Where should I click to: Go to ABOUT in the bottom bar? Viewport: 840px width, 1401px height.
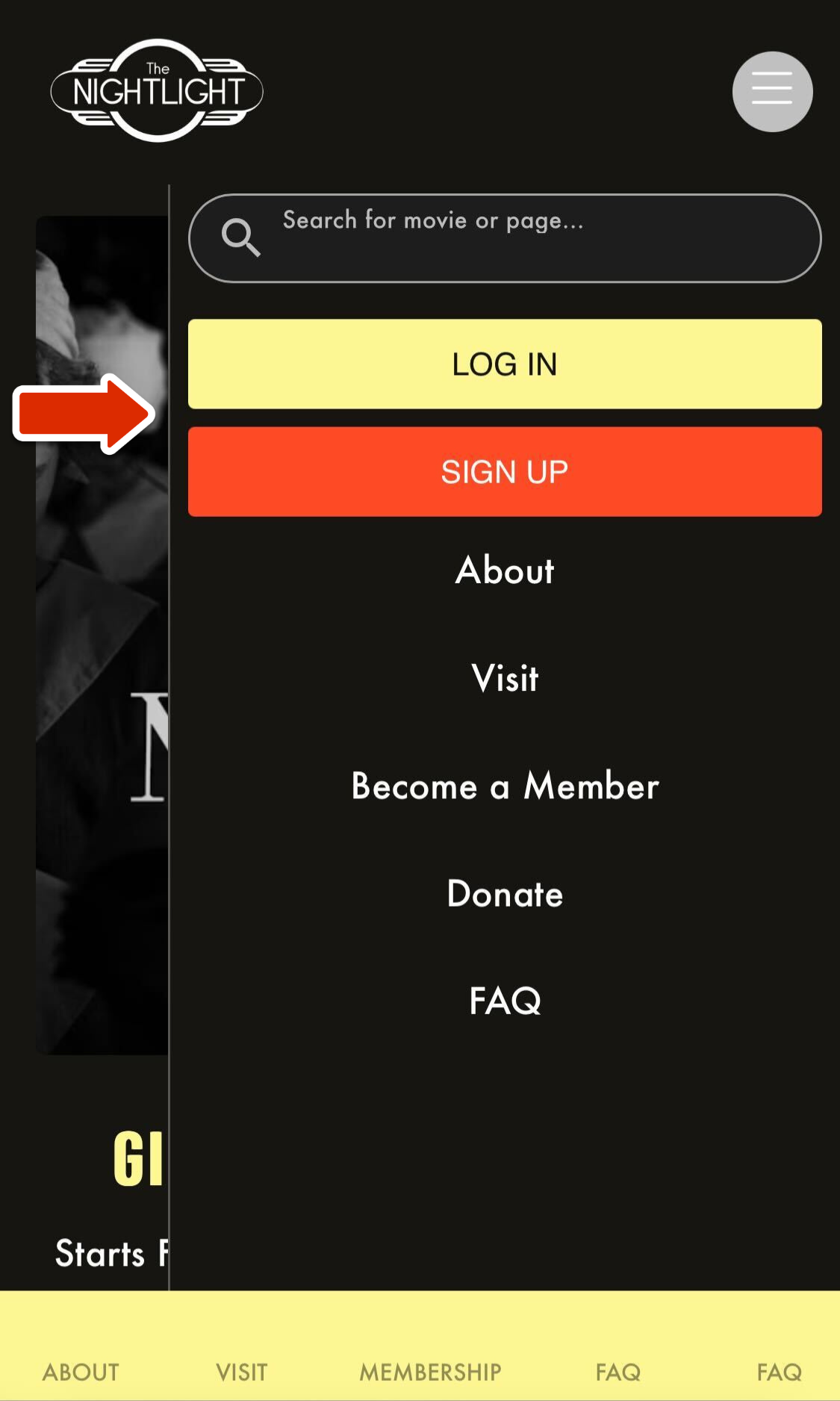pyautogui.click(x=81, y=1372)
